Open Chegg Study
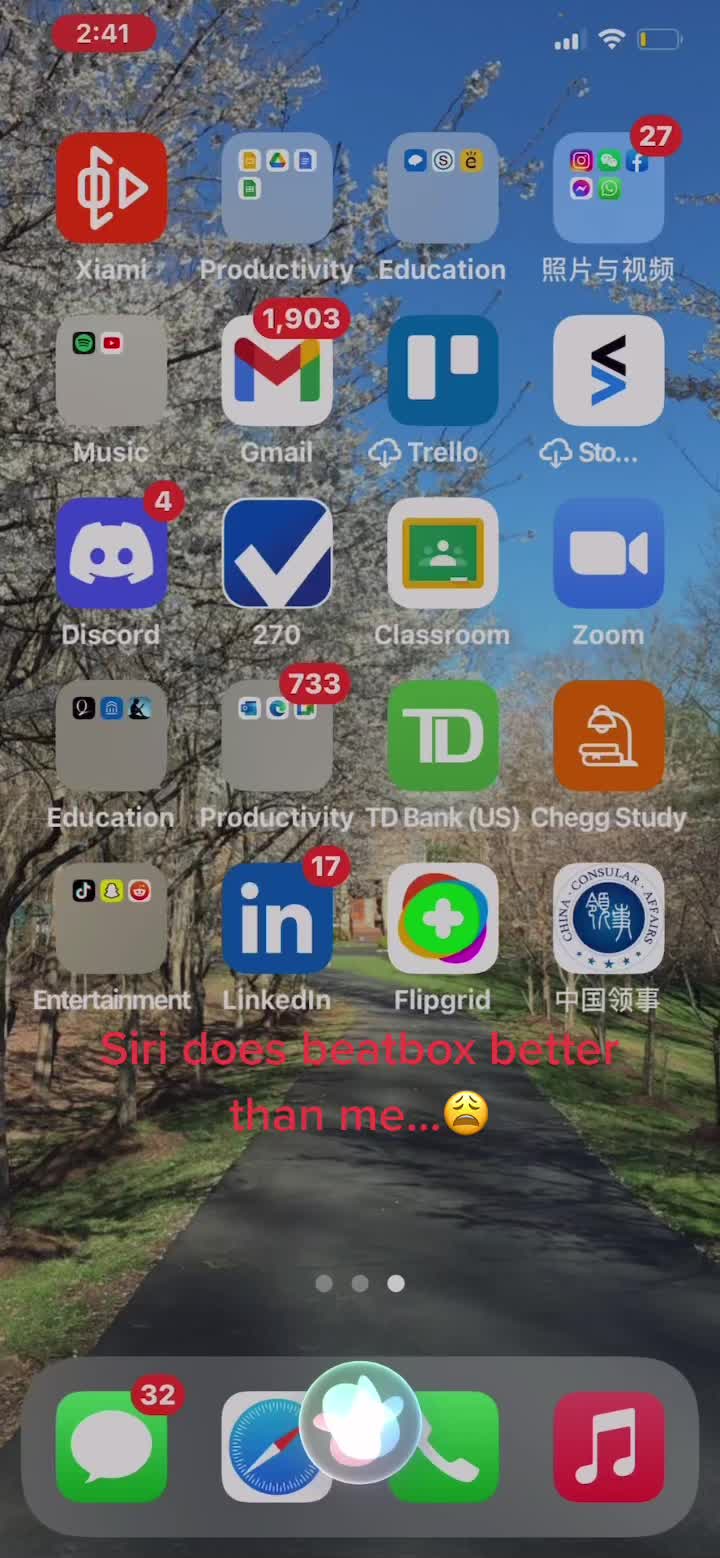This screenshot has height=1558, width=720. [609, 737]
